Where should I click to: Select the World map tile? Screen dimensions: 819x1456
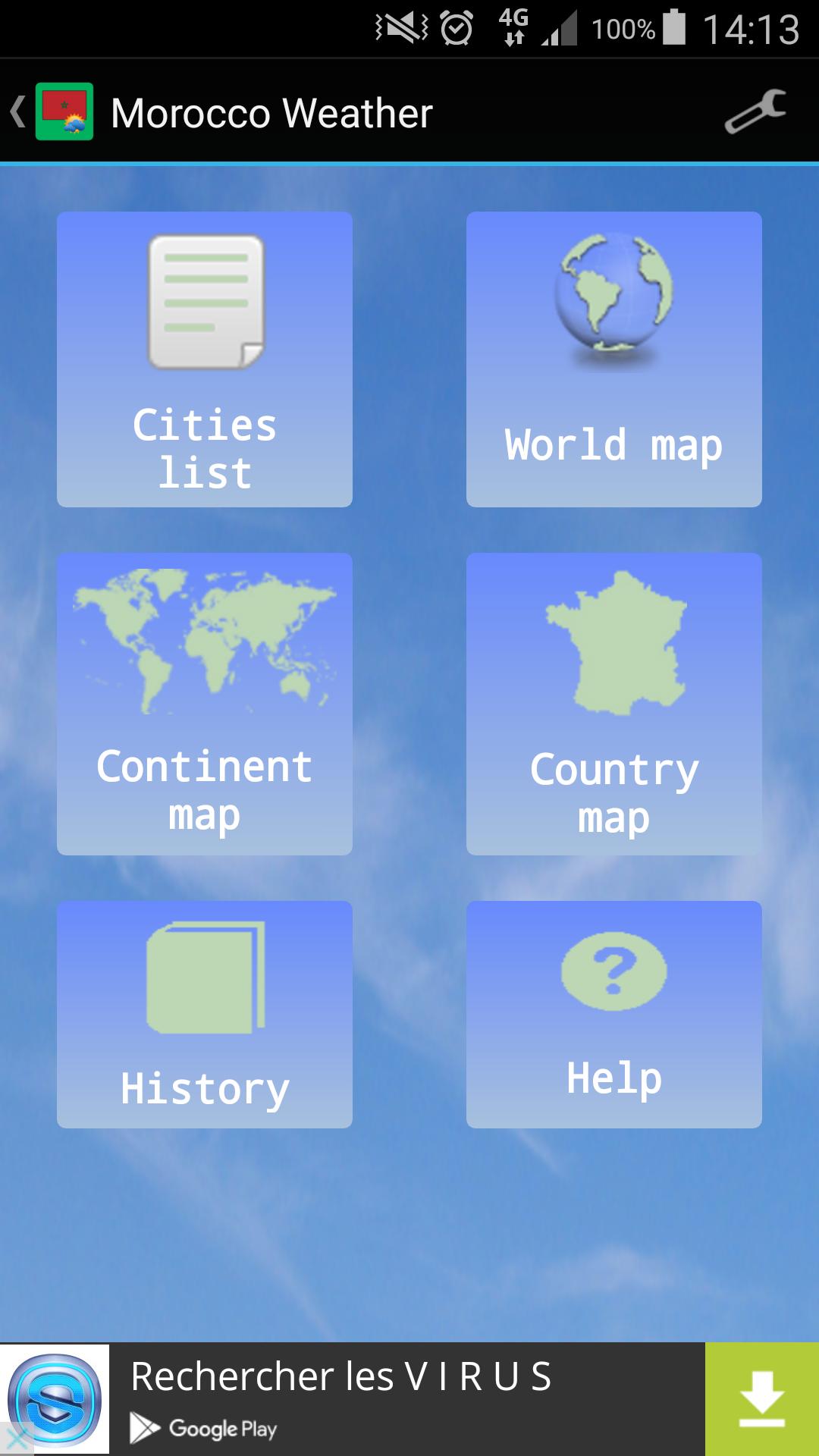tap(614, 359)
